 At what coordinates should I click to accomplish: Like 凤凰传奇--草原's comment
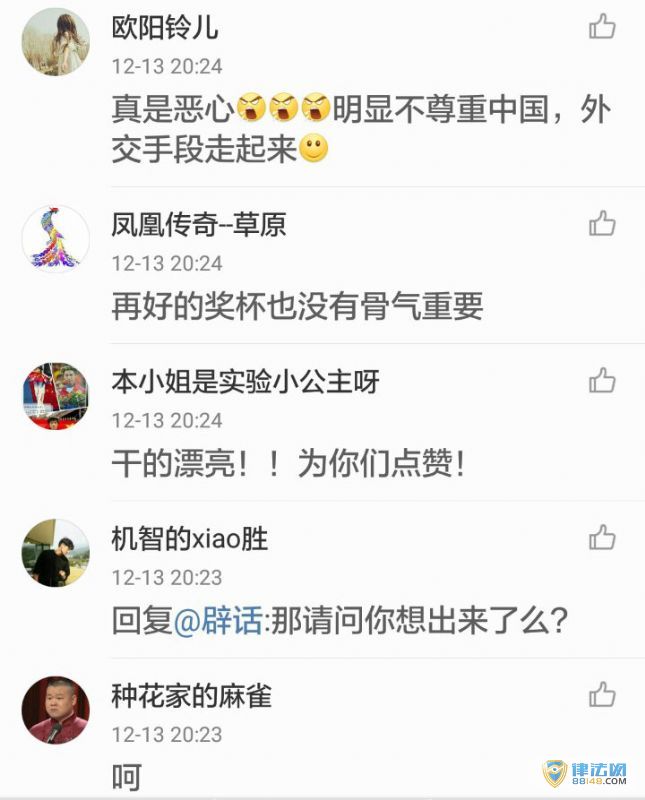click(602, 223)
